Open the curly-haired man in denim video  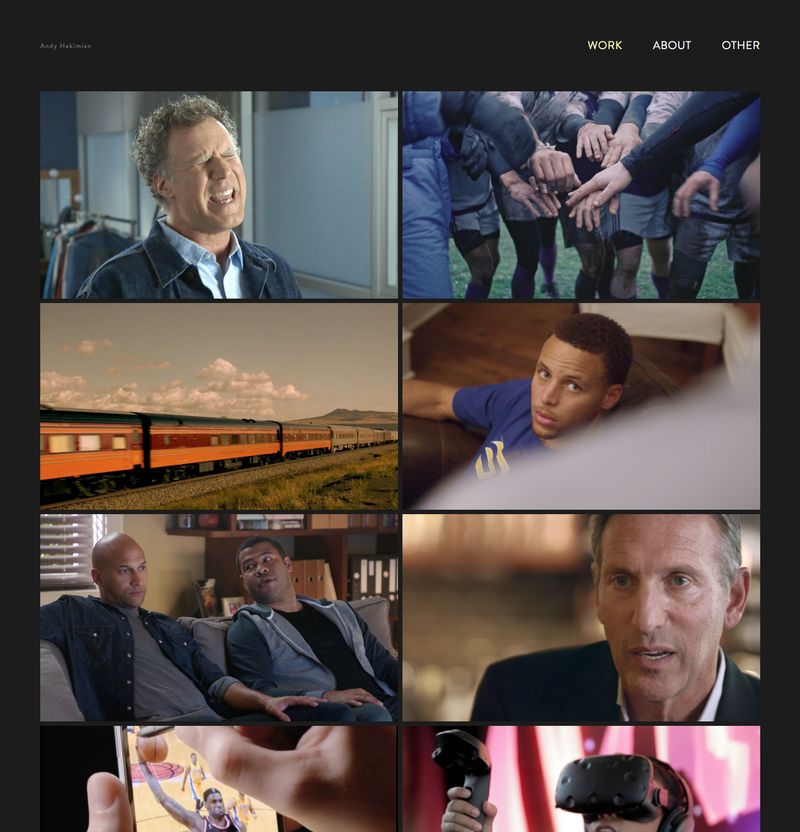(x=218, y=195)
